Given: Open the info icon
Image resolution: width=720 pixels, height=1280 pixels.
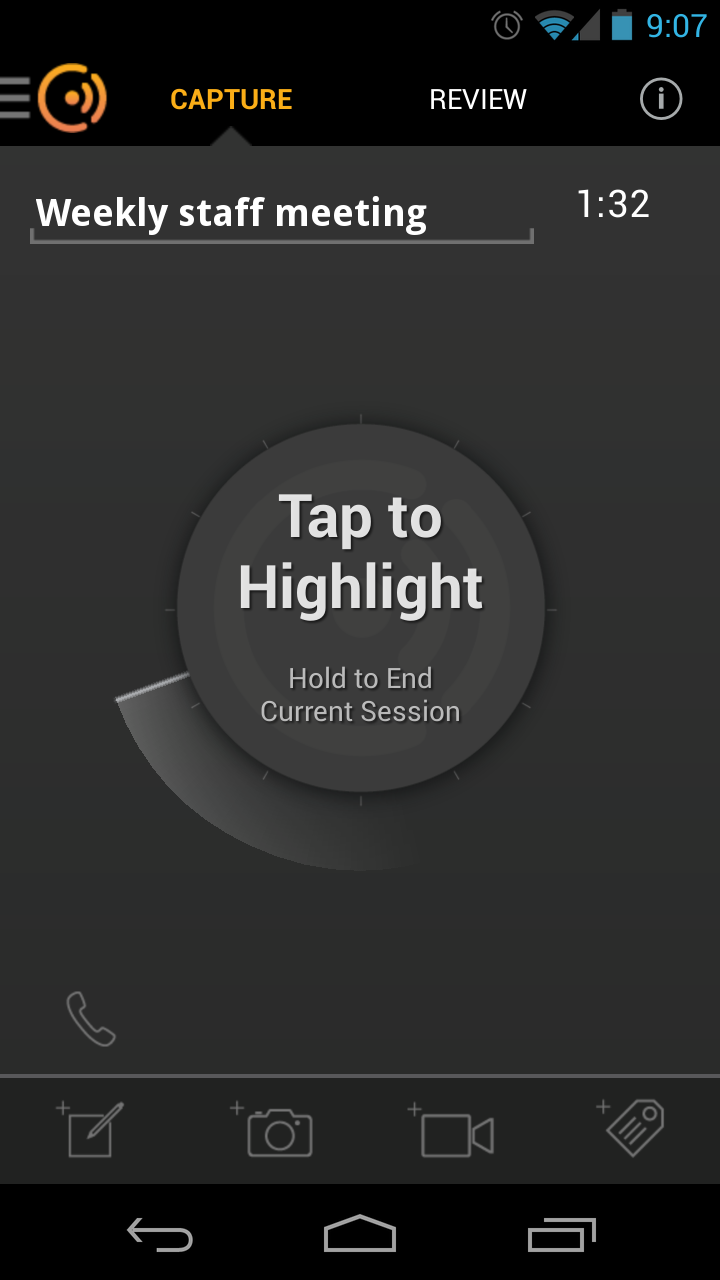Looking at the screenshot, I should coord(660,99).
